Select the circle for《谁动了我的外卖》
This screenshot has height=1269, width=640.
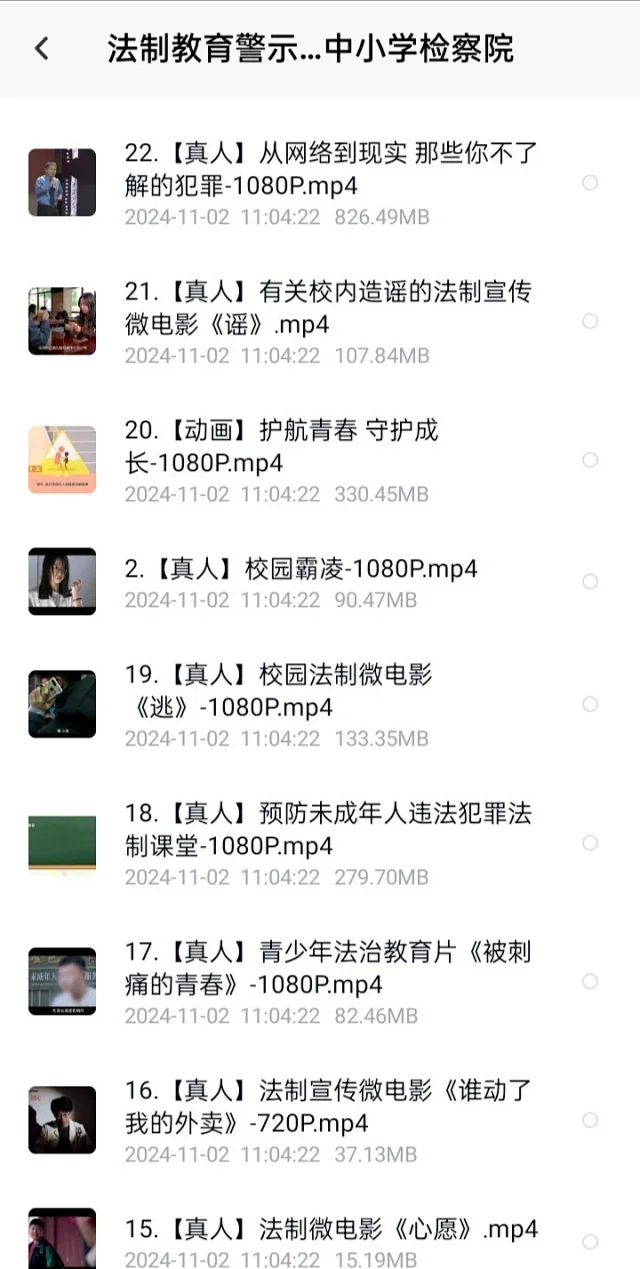pos(590,1120)
